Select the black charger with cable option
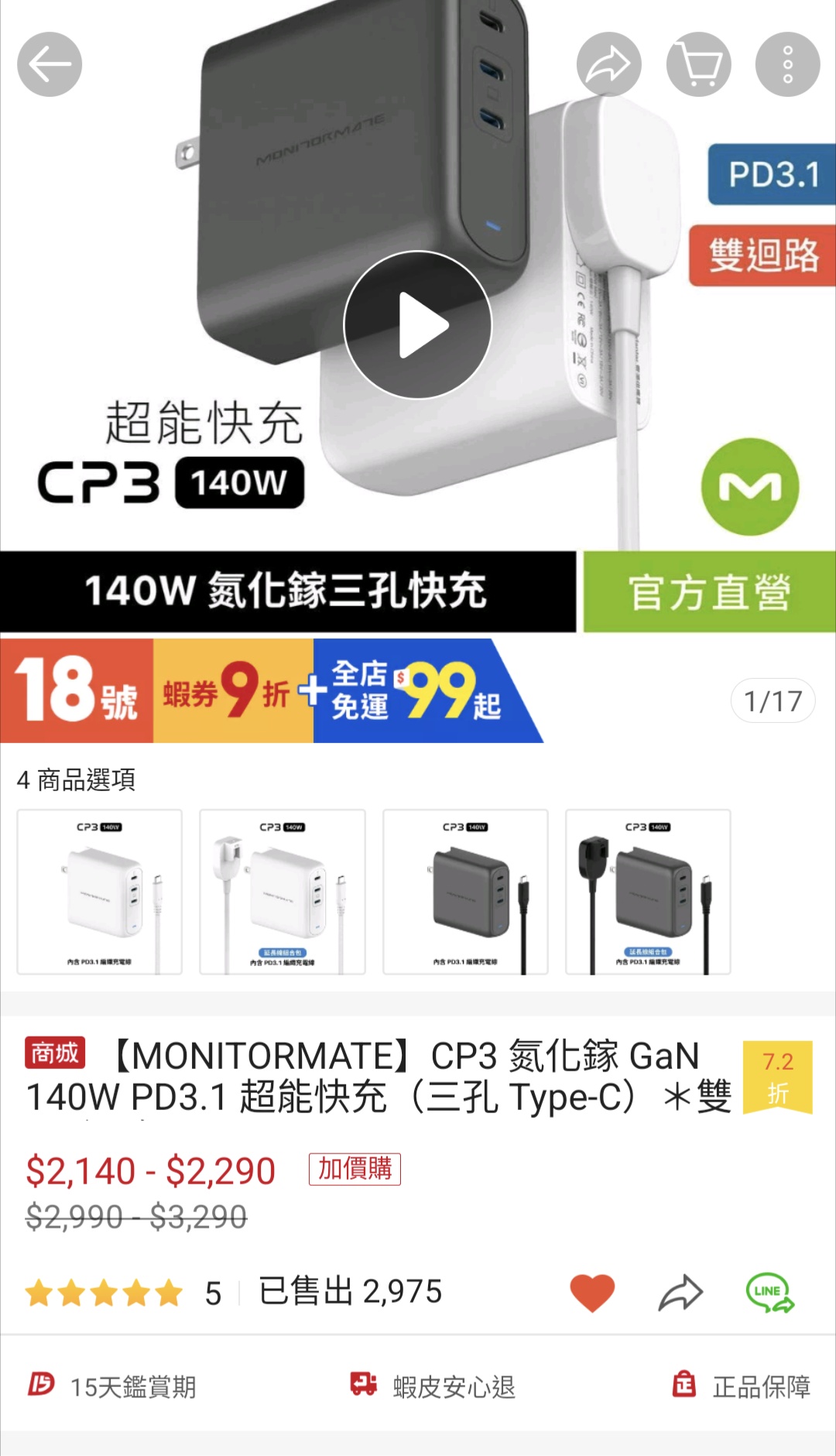The width and height of the screenshot is (836, 1456). click(x=465, y=892)
